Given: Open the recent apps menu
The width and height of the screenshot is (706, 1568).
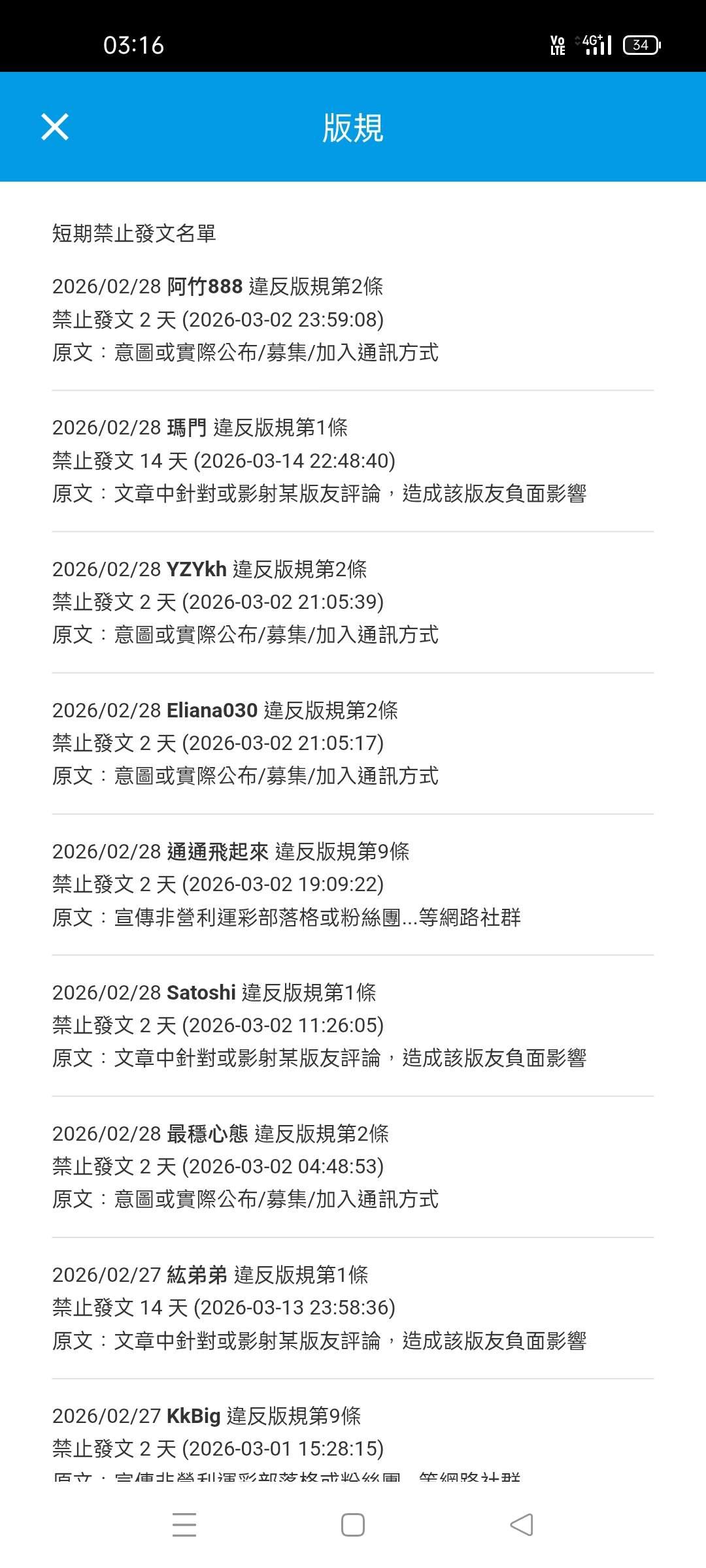Looking at the screenshot, I should coord(184,1525).
